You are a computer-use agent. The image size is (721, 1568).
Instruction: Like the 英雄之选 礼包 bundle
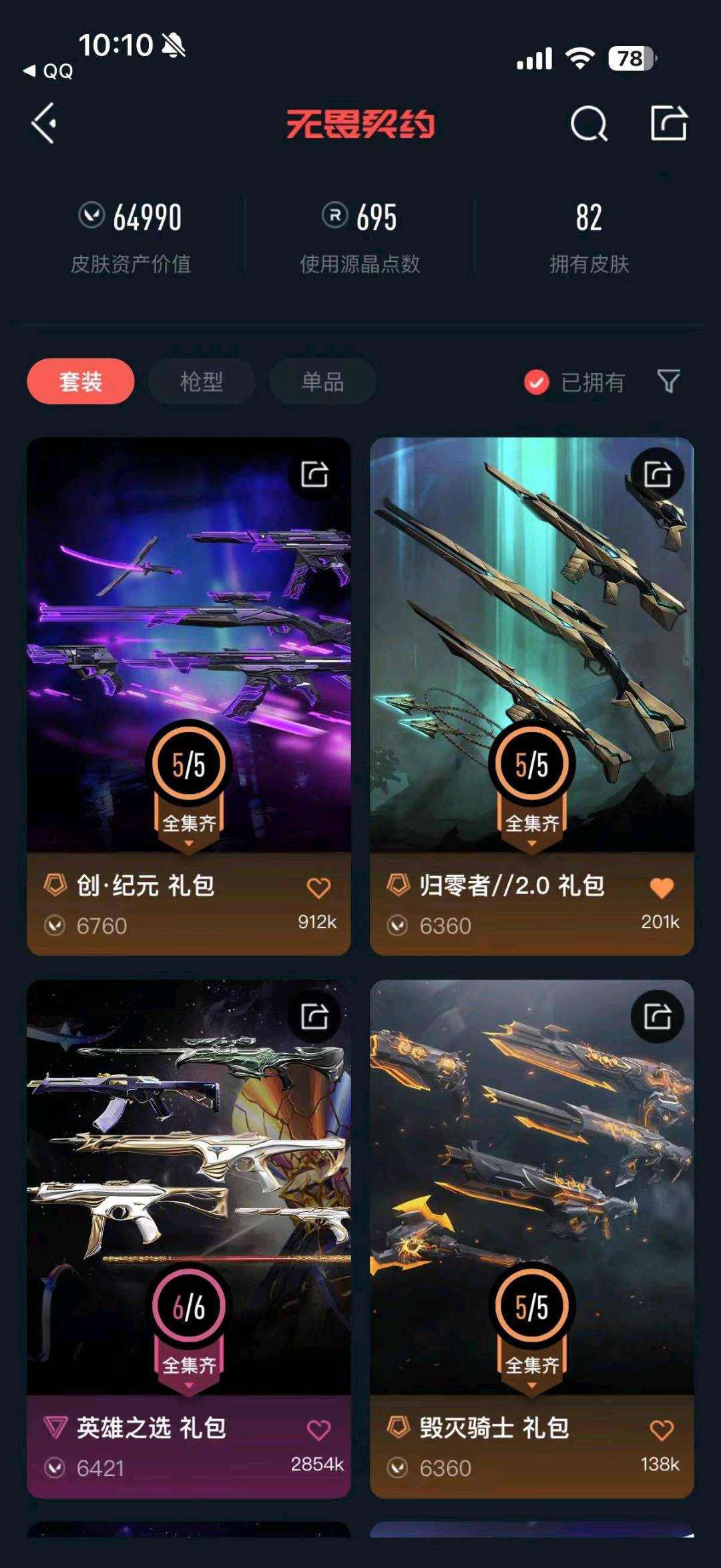tap(318, 1430)
